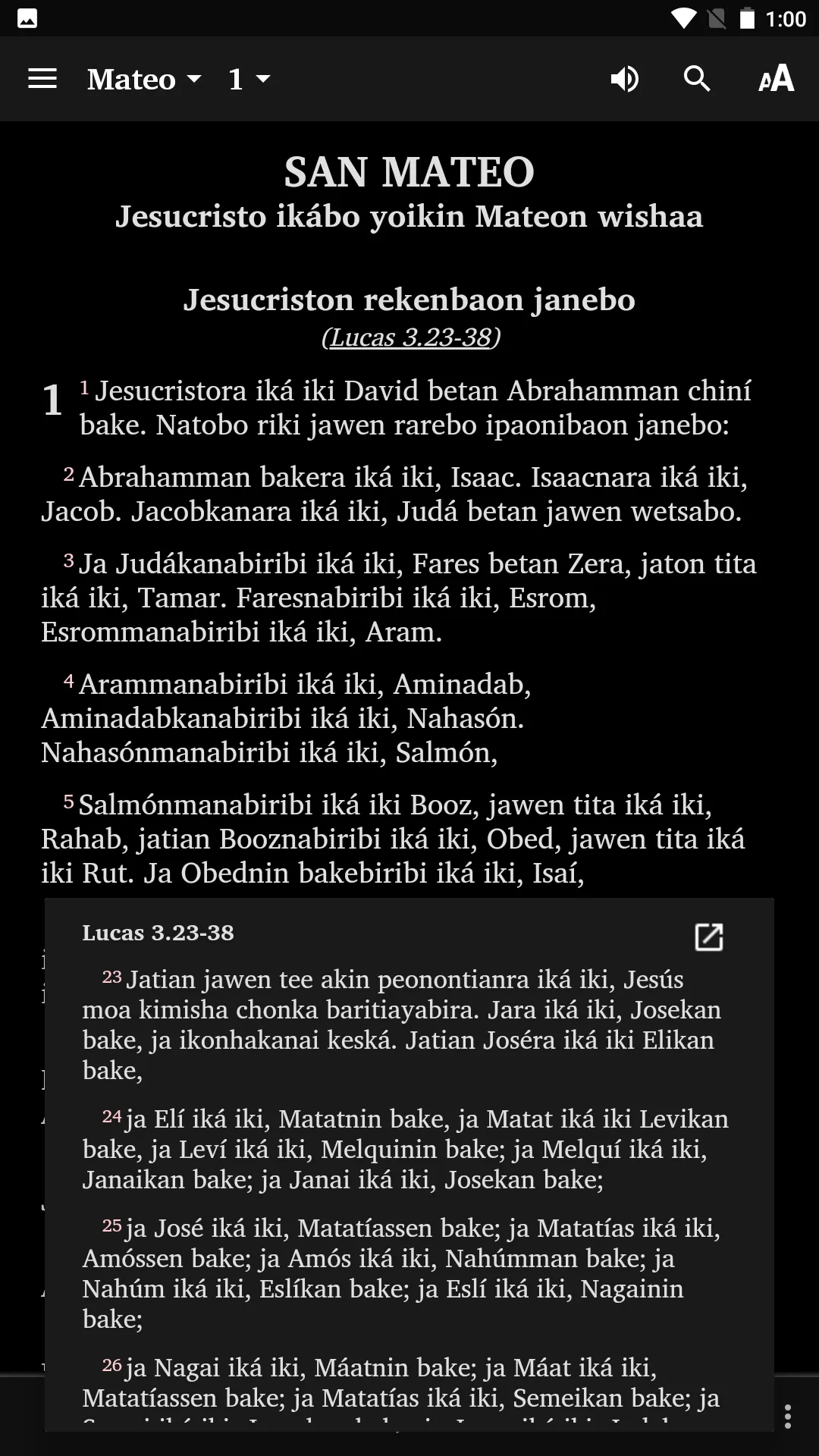
Task: Open the chapter 1 selector dropdown
Action: point(249,79)
